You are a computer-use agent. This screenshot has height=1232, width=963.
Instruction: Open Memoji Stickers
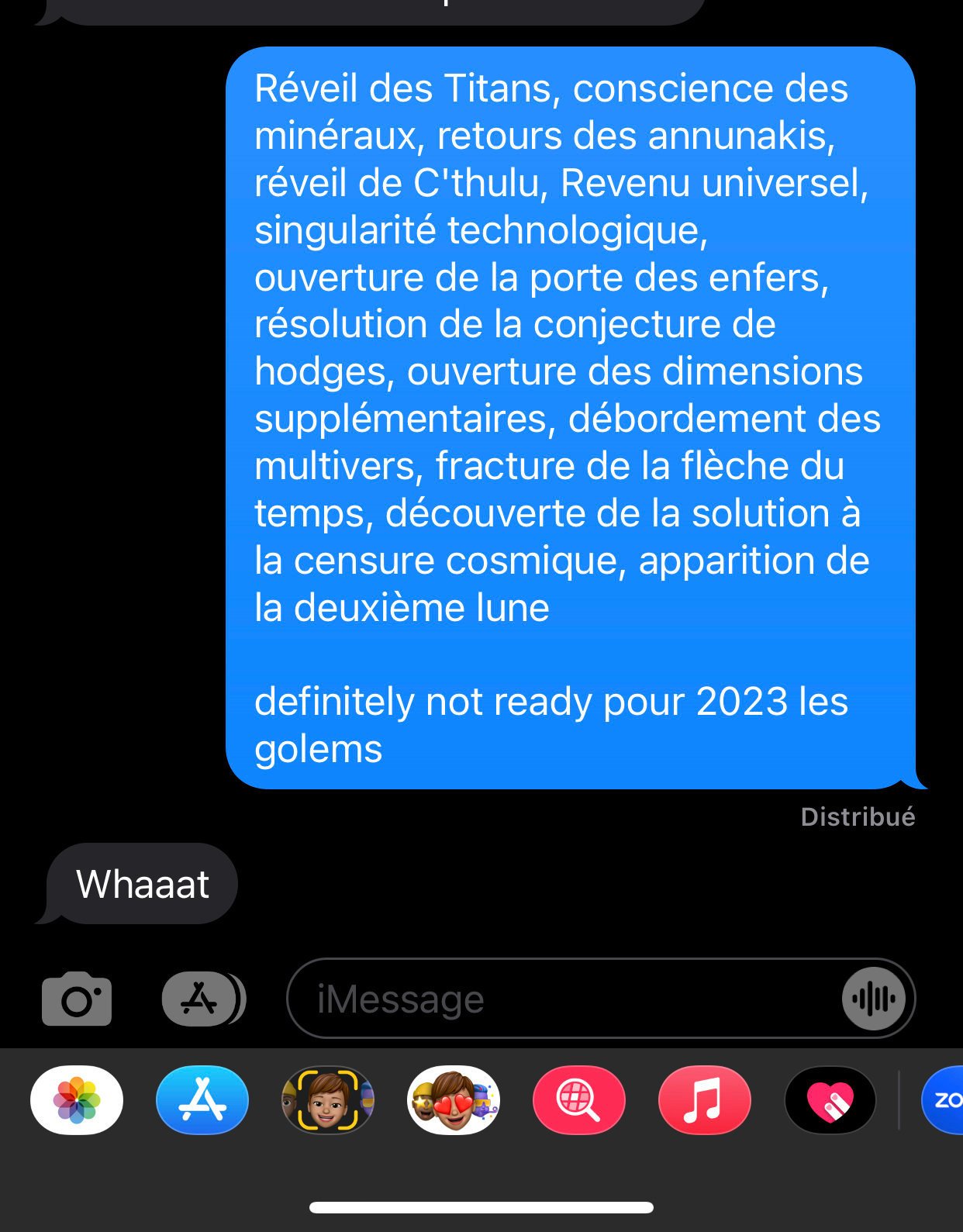454,1100
